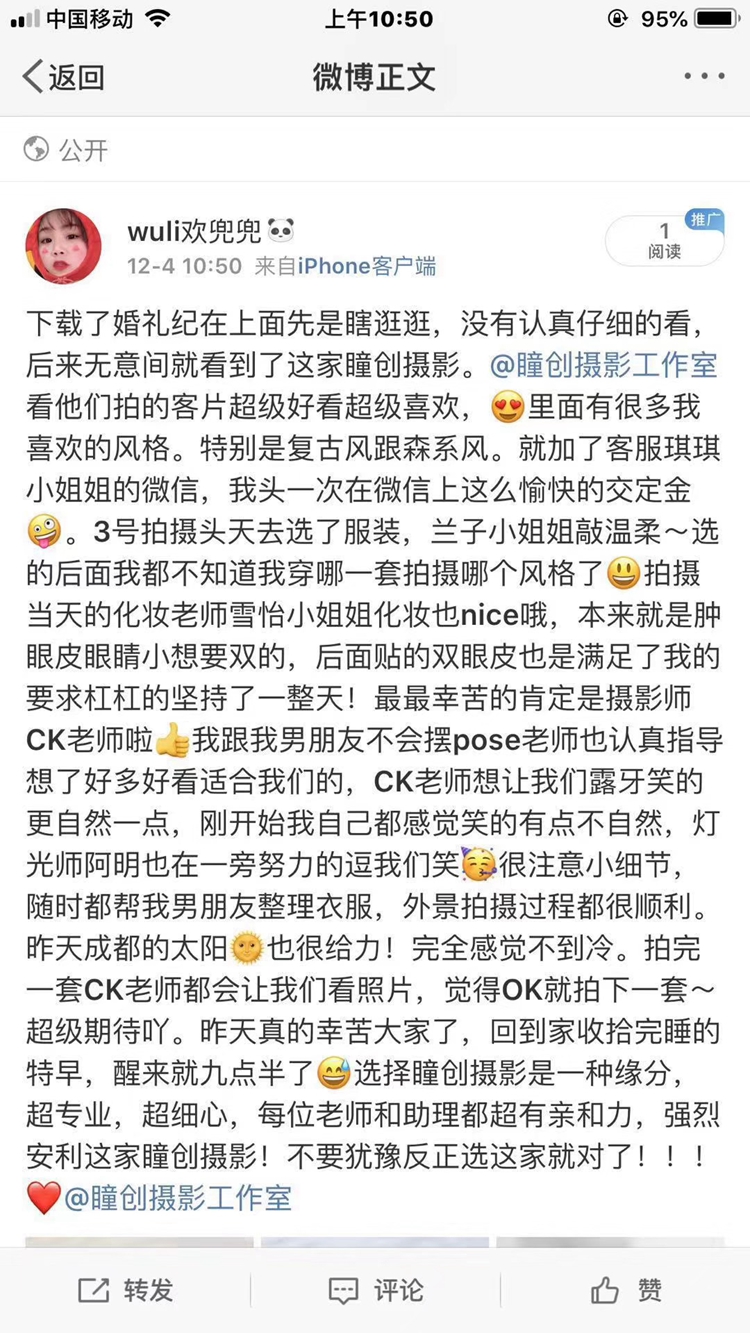The image size is (750, 1333).
Task: Open the first @瞳创摄影工作室 mention
Action: coord(604,365)
